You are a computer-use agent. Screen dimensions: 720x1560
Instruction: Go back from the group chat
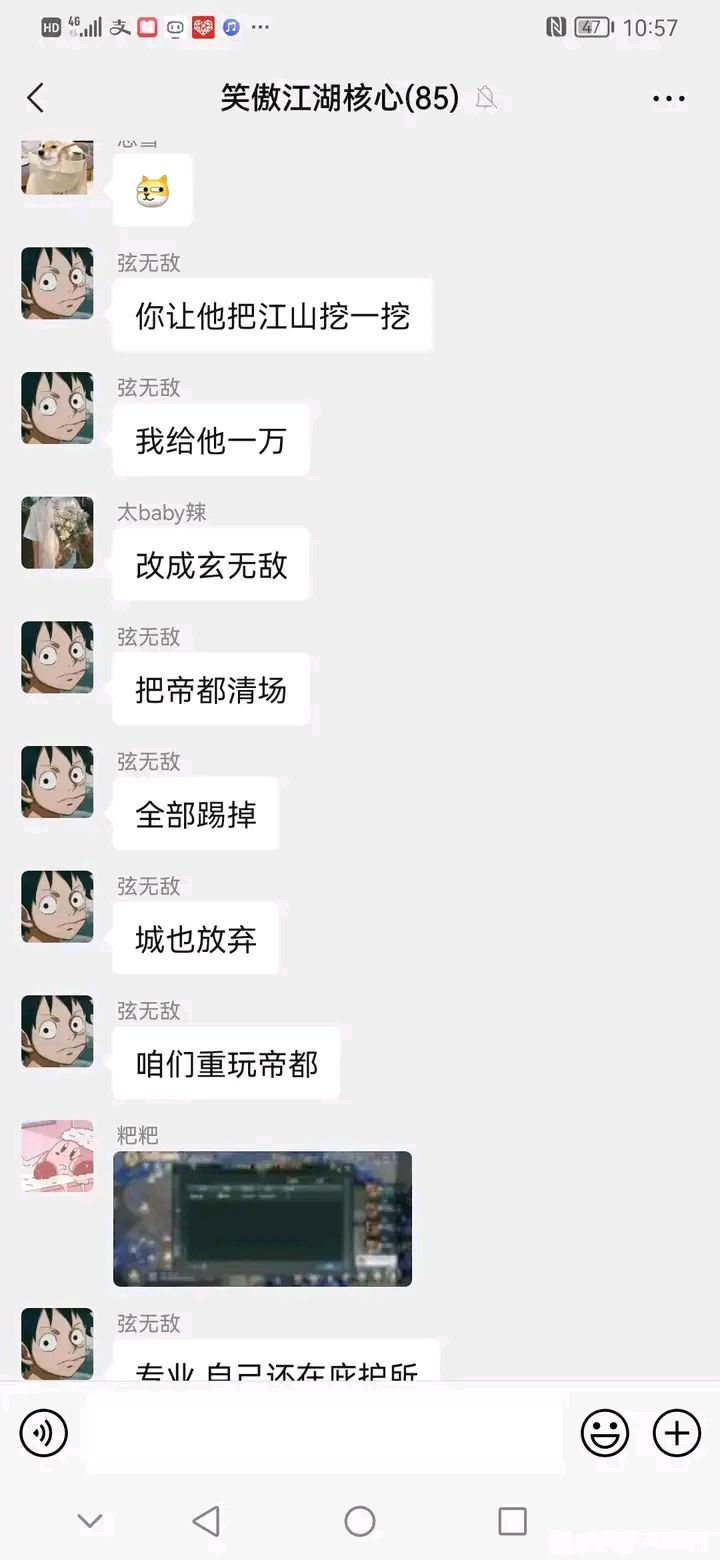[36, 98]
